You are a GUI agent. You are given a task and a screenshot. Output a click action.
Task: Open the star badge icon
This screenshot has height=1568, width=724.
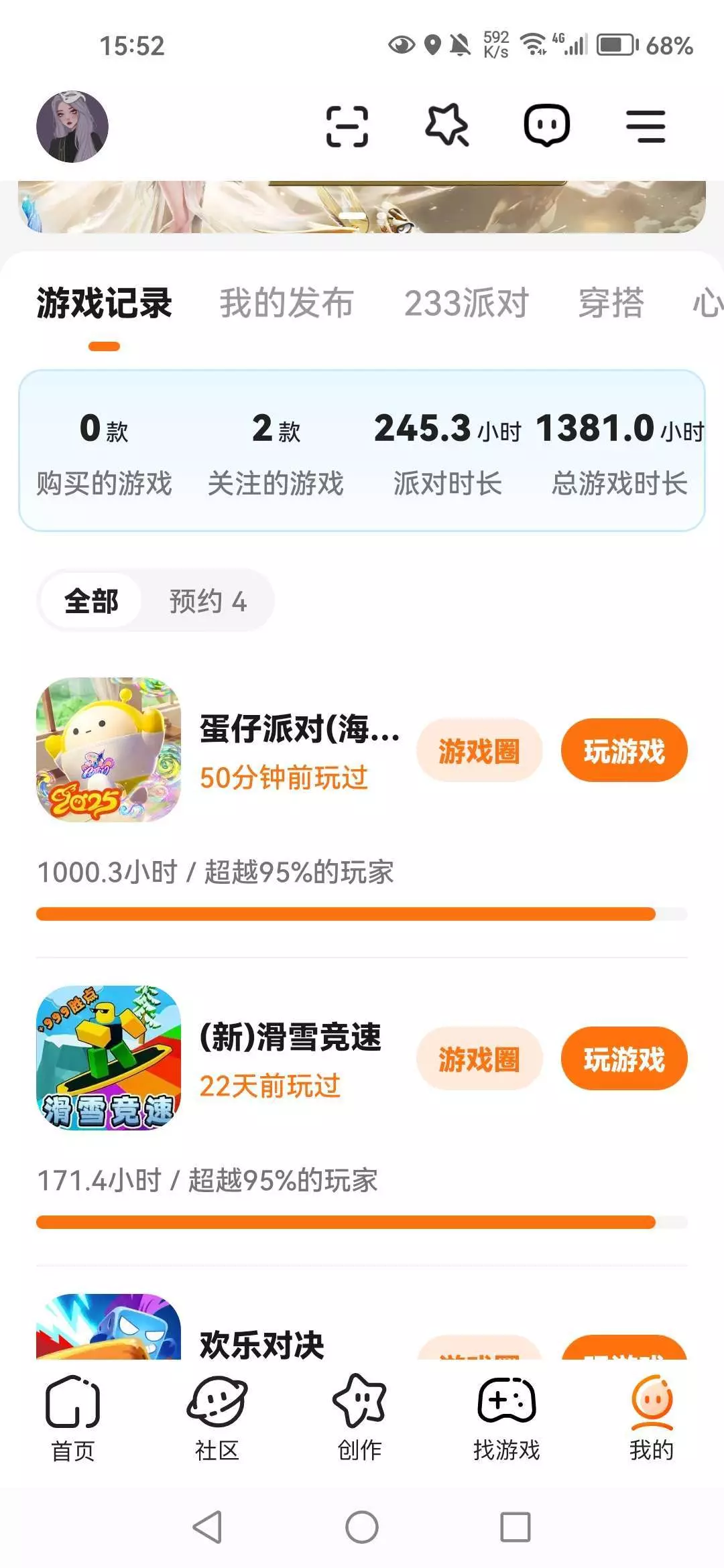(446, 125)
